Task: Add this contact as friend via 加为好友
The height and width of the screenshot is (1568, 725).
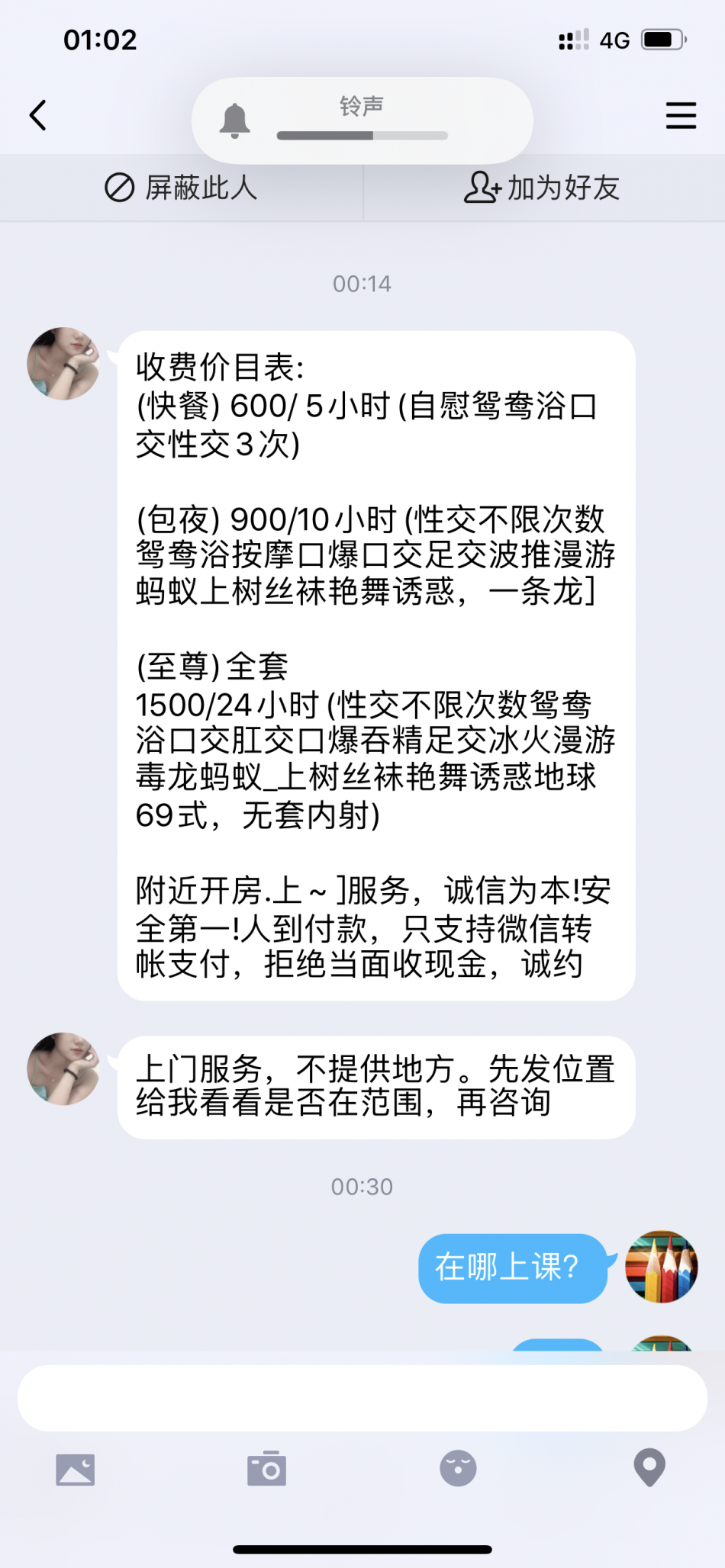Action: 543,188
